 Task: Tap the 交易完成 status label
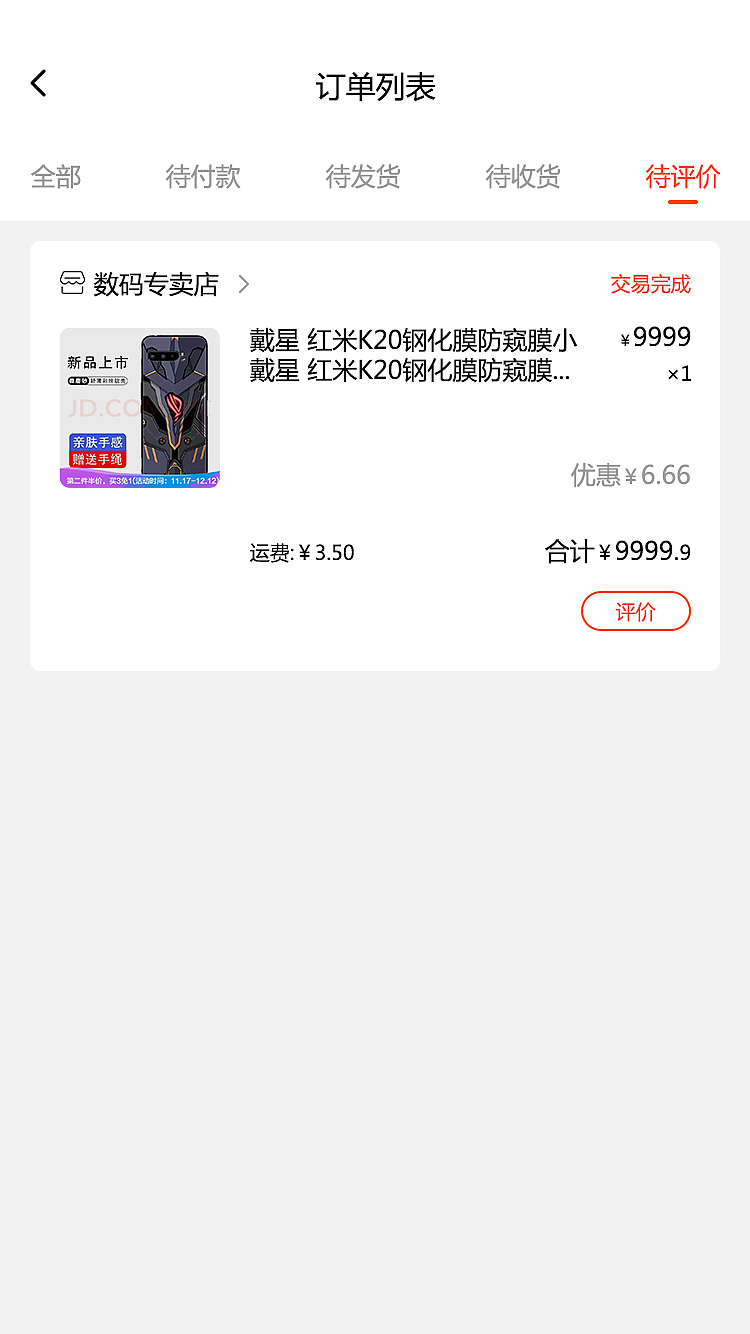coord(649,284)
